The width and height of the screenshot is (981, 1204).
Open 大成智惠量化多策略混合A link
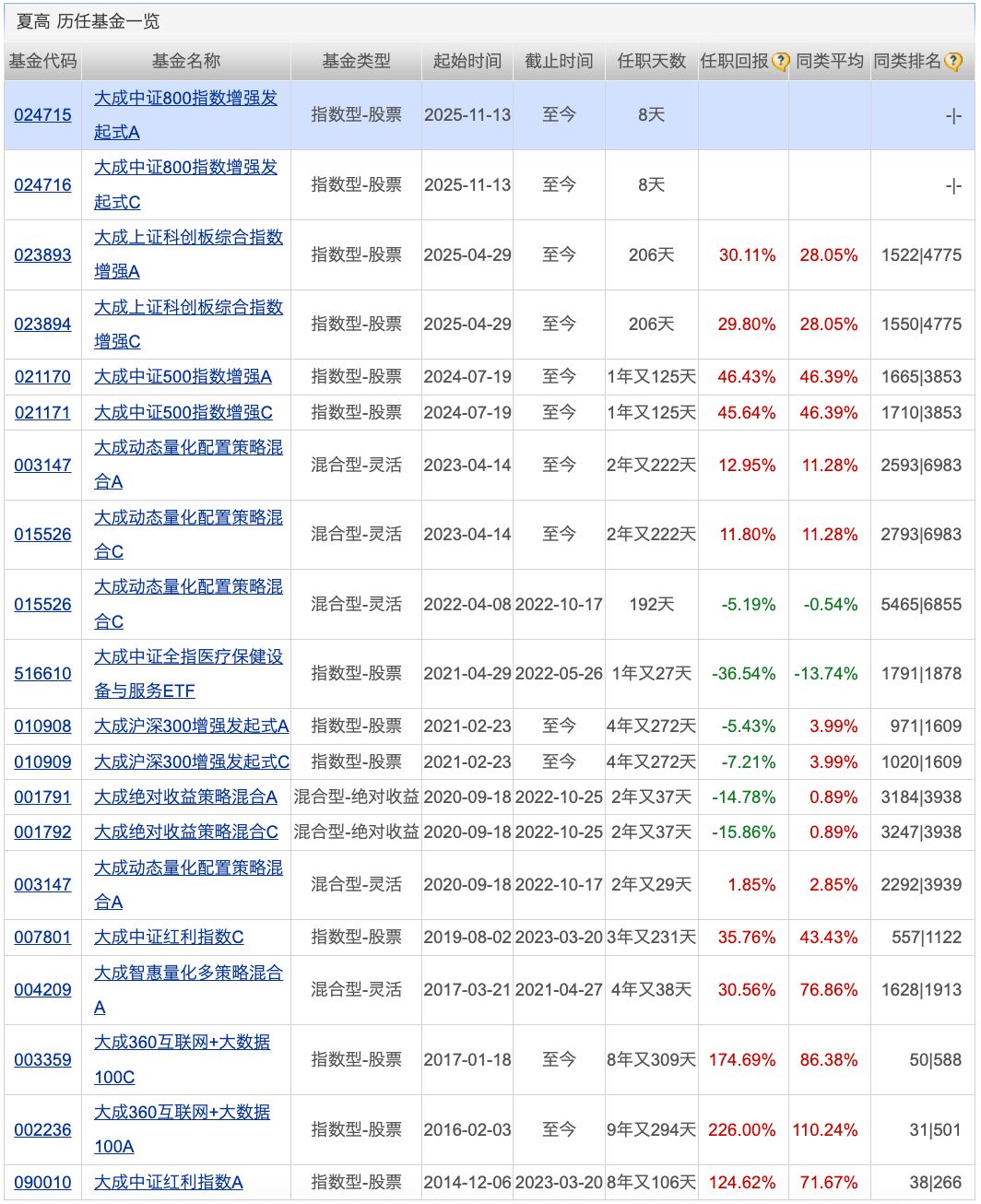coord(188,974)
